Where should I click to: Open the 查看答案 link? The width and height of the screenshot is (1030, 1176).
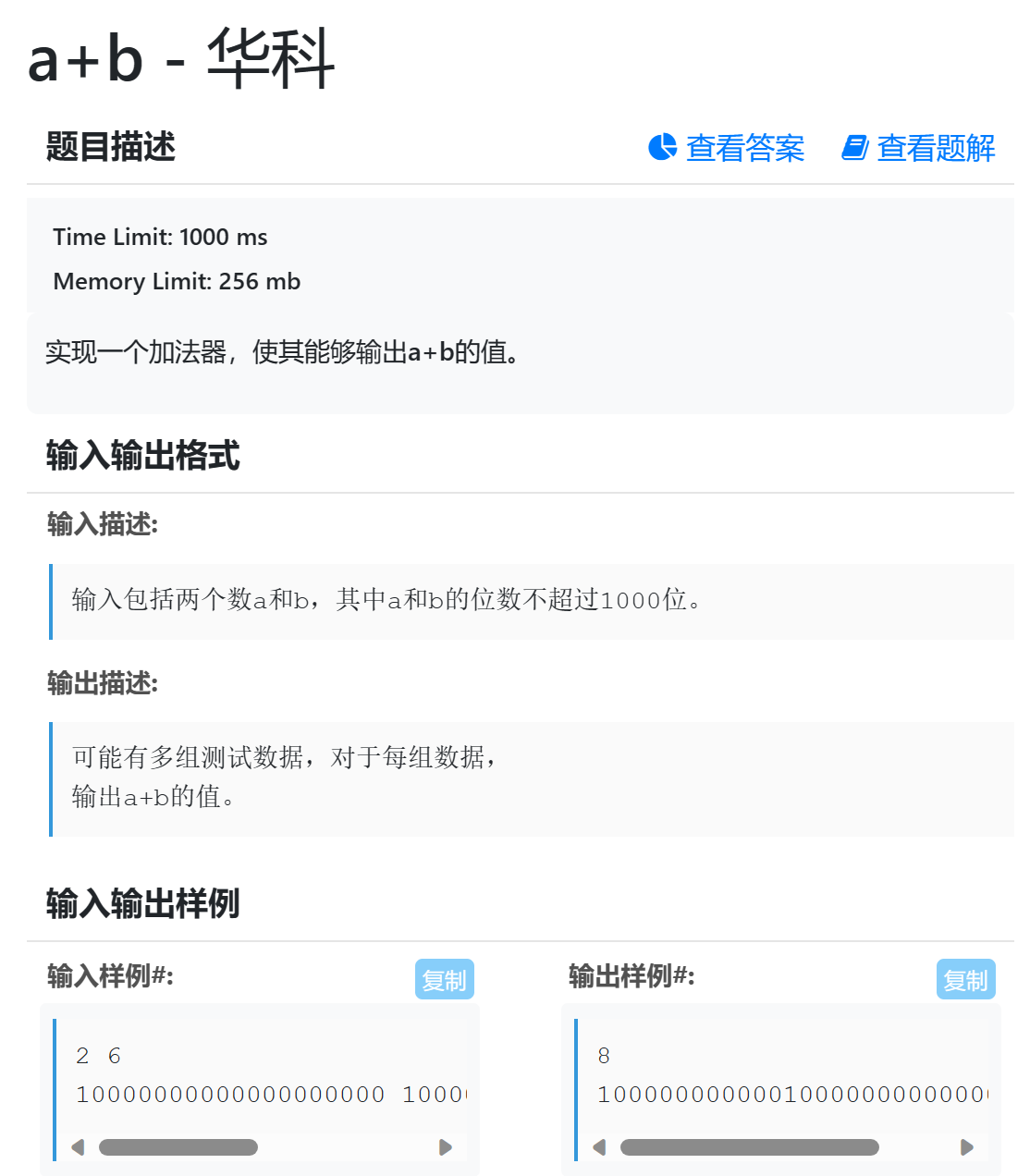(727, 148)
